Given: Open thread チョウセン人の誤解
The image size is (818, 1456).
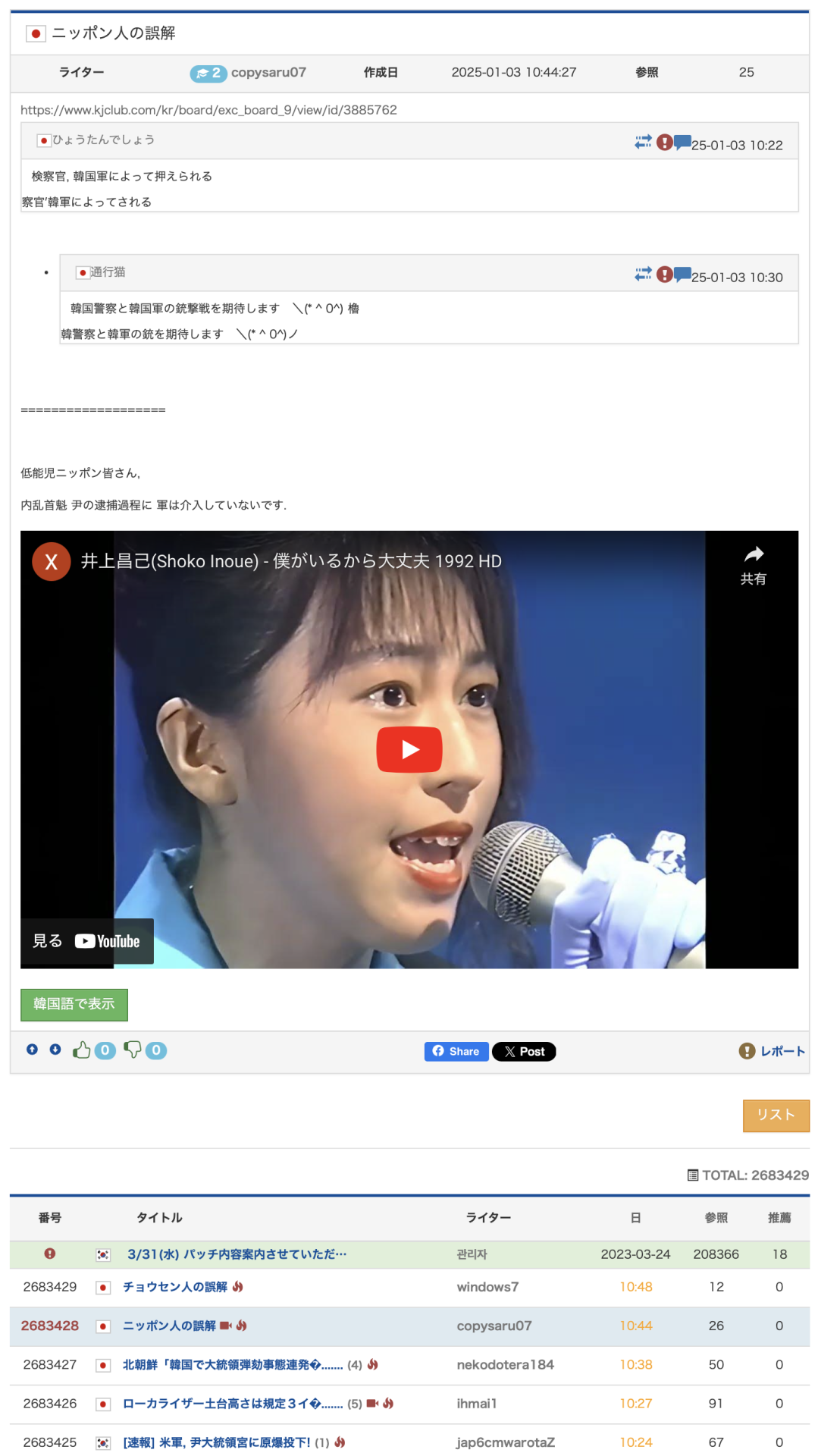Looking at the screenshot, I should pyautogui.click(x=175, y=1287).
